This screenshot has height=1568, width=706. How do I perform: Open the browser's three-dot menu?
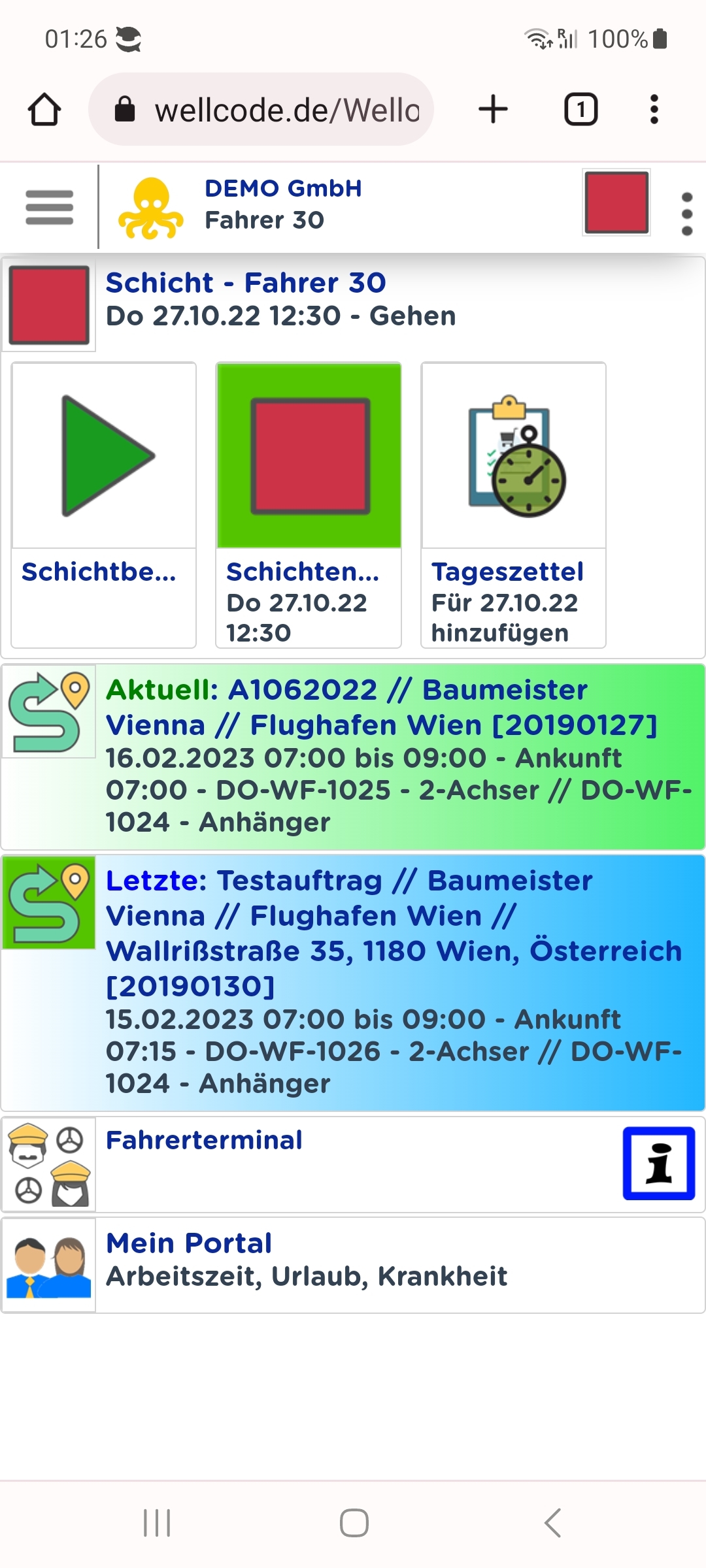pos(654,109)
